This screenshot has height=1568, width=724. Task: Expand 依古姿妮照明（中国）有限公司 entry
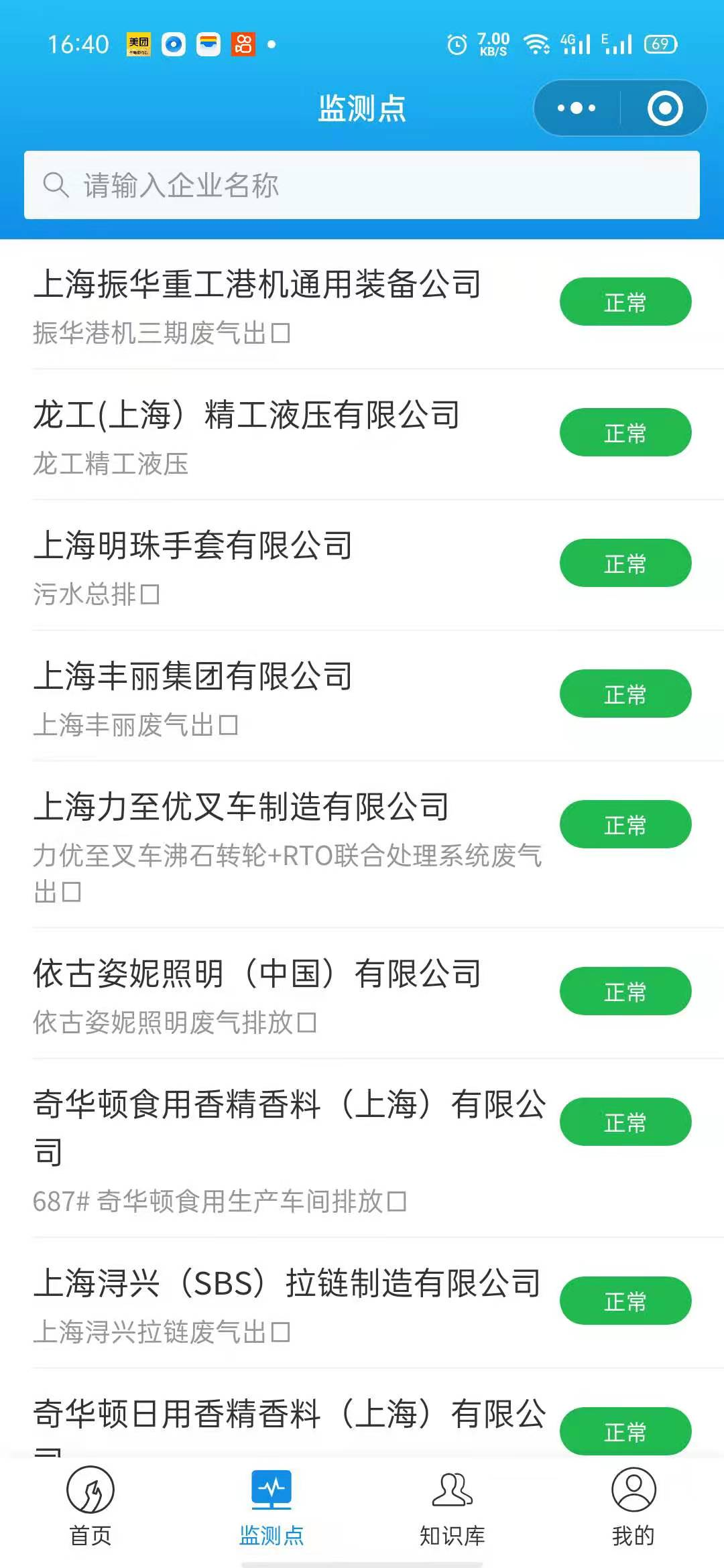(x=625, y=991)
